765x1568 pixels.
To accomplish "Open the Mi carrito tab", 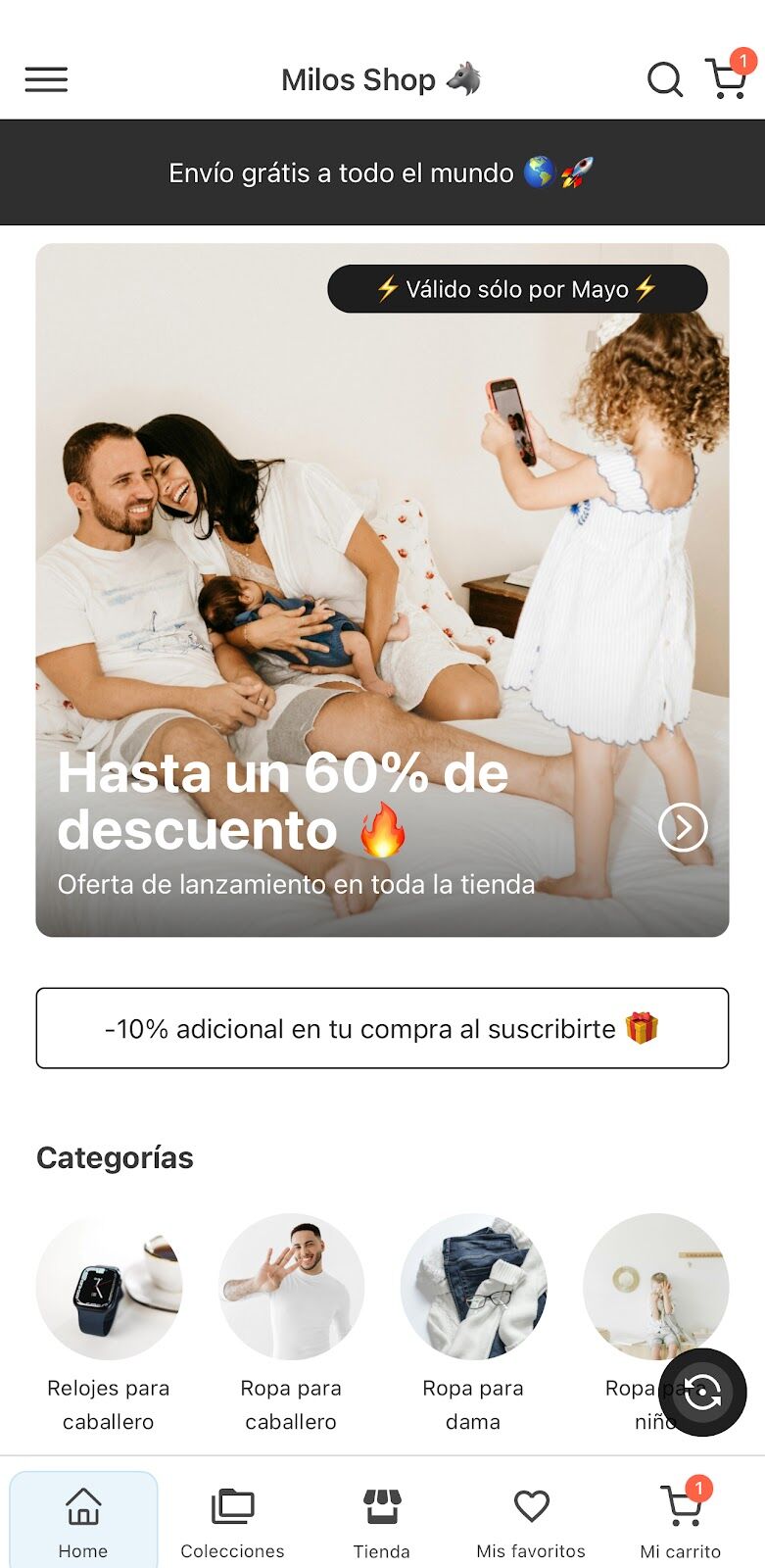I will tap(680, 1521).
